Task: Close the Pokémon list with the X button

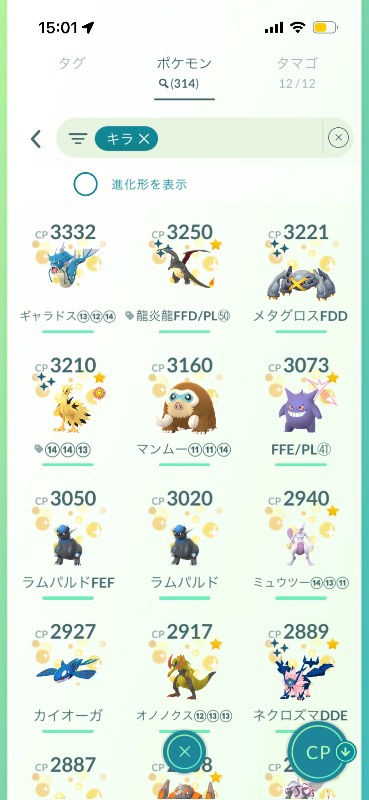Action: point(185,751)
